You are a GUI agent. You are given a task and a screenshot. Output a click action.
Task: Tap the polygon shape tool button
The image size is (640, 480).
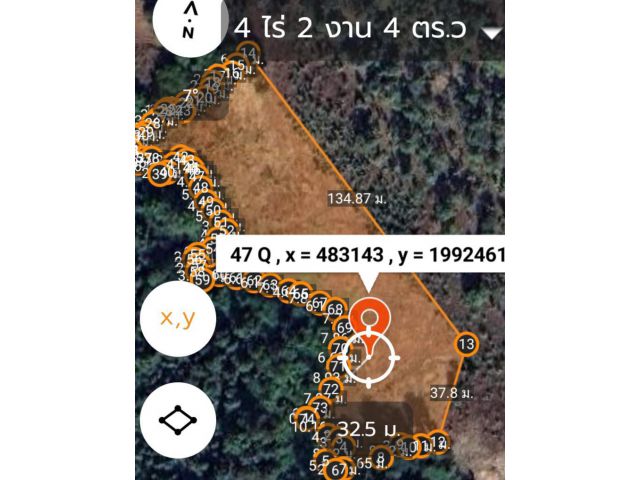coord(177,420)
